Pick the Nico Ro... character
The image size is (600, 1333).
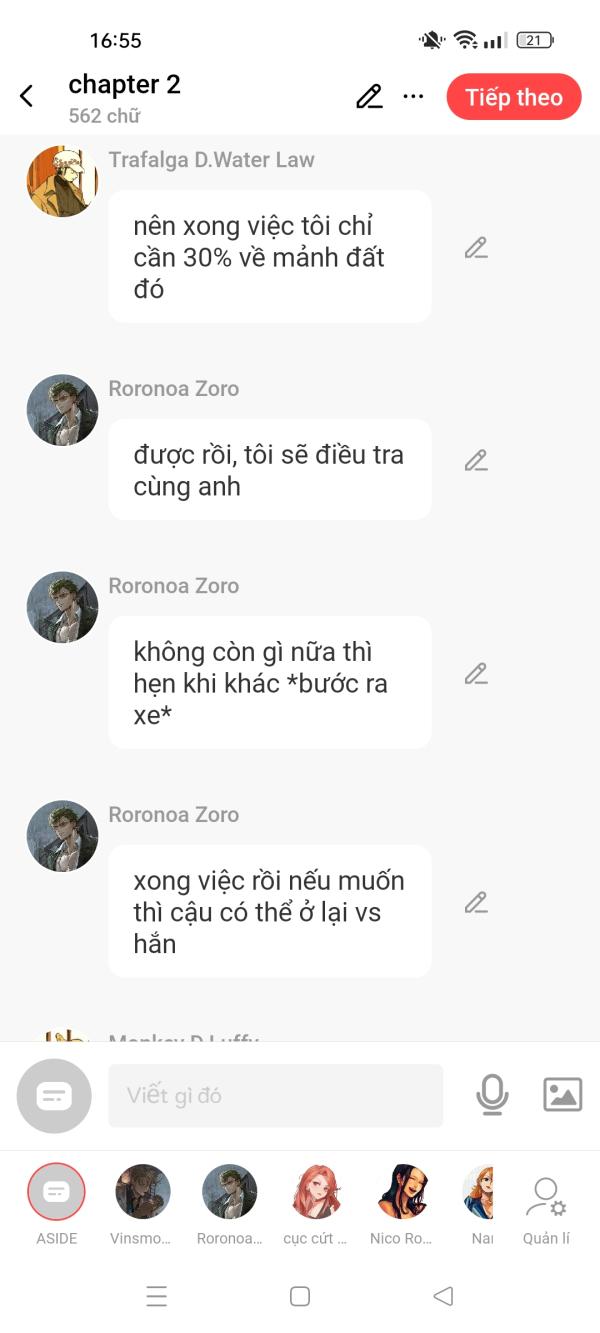(402, 1192)
